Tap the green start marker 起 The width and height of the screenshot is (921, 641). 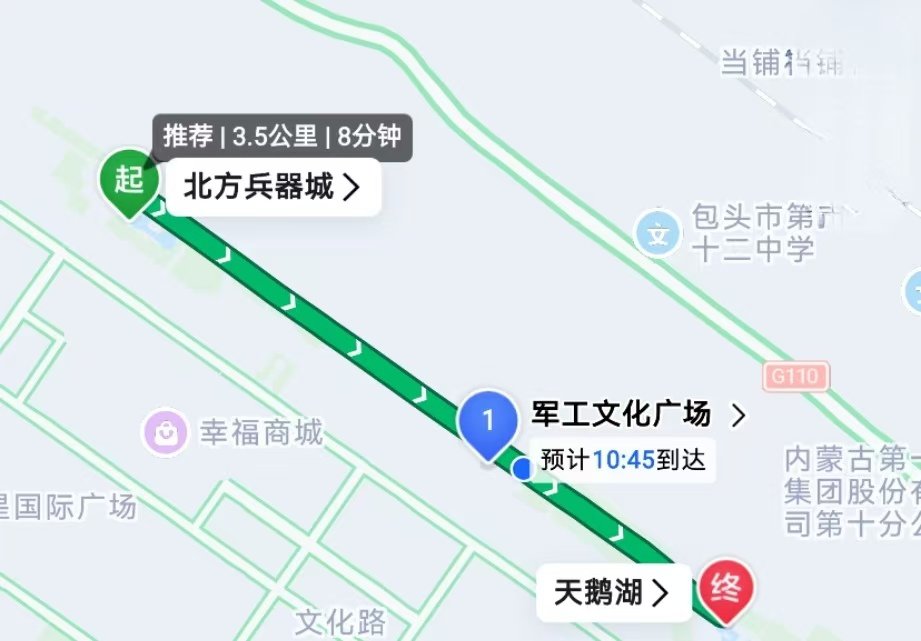(128, 181)
